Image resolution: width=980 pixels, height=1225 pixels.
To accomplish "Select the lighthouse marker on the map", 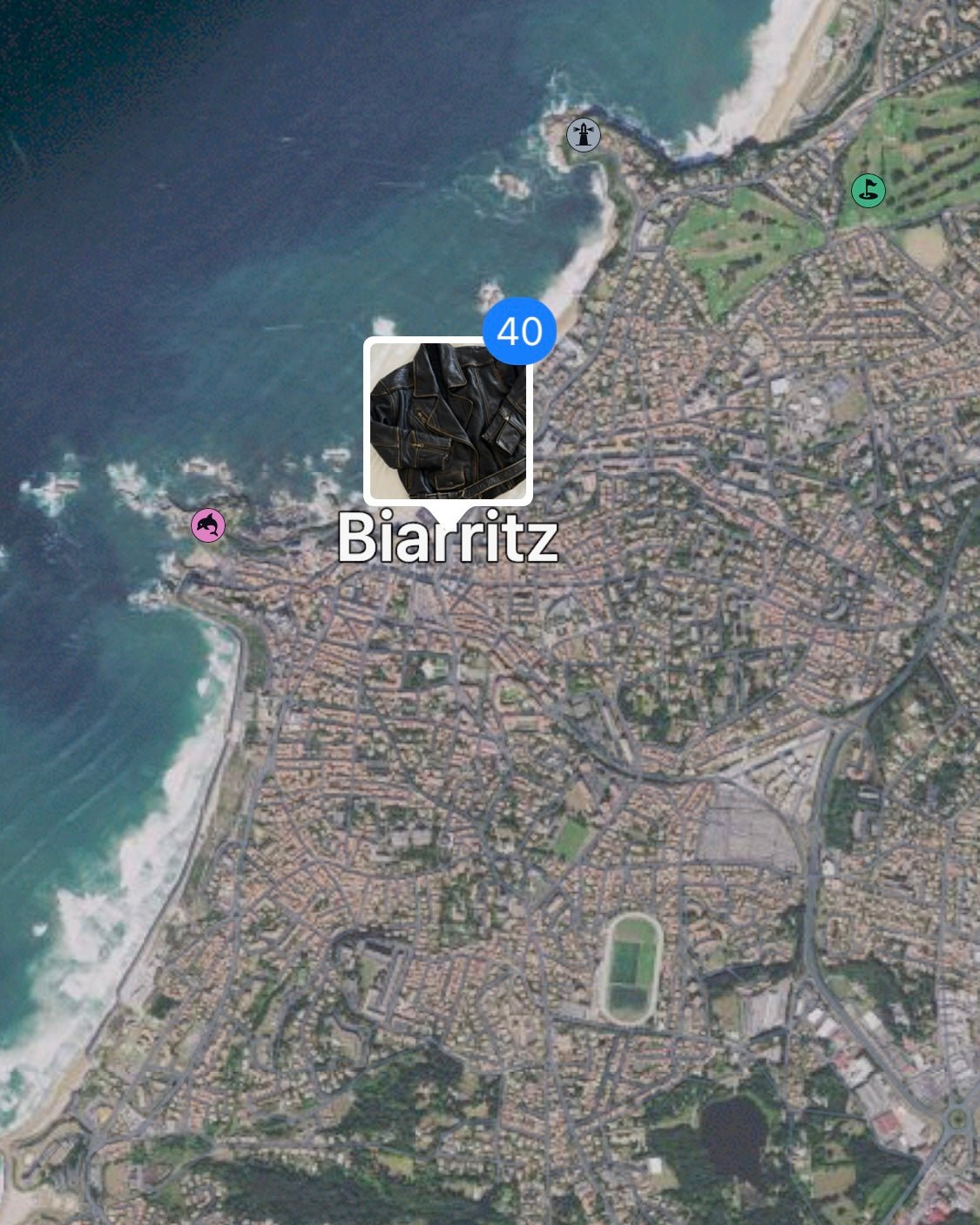I will (x=584, y=135).
